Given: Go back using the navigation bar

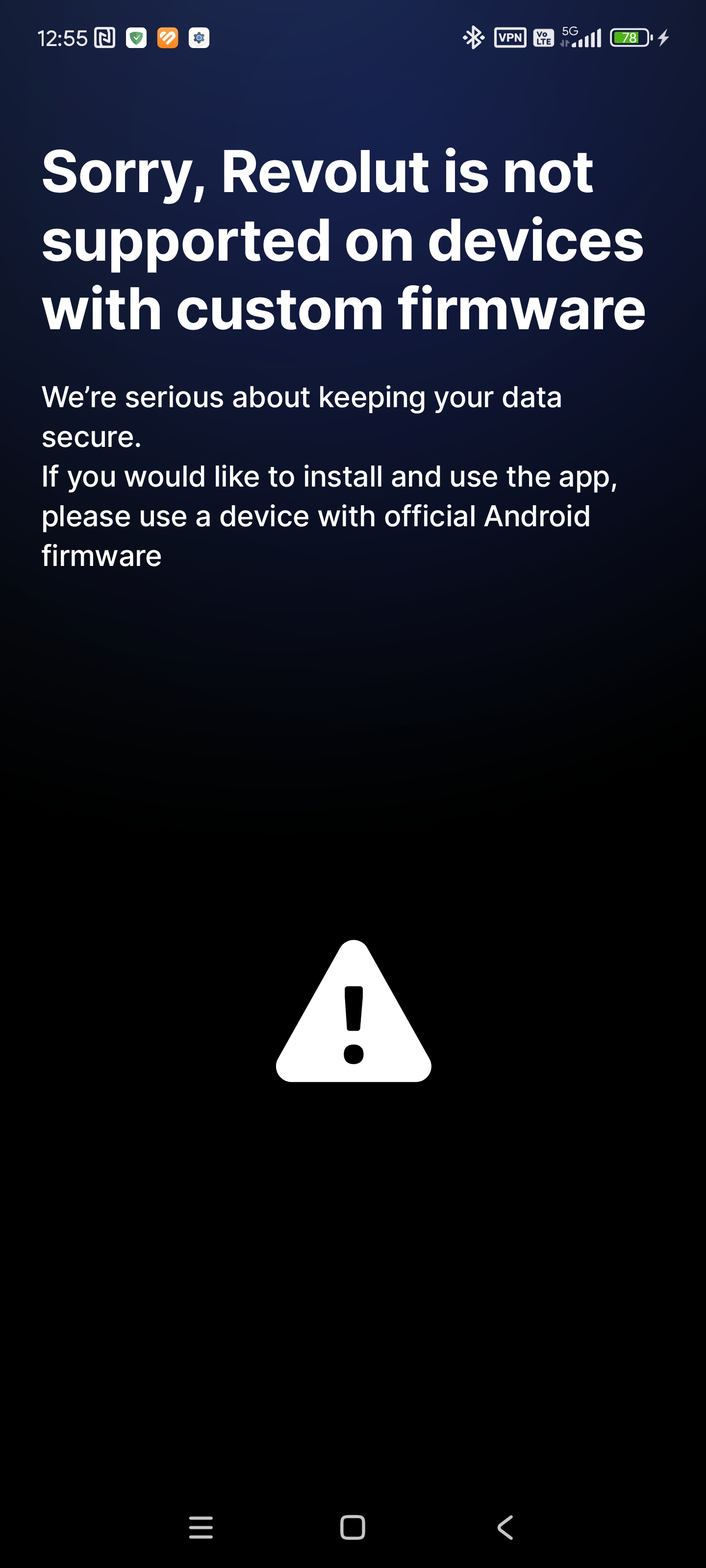Looking at the screenshot, I should [x=505, y=1527].
